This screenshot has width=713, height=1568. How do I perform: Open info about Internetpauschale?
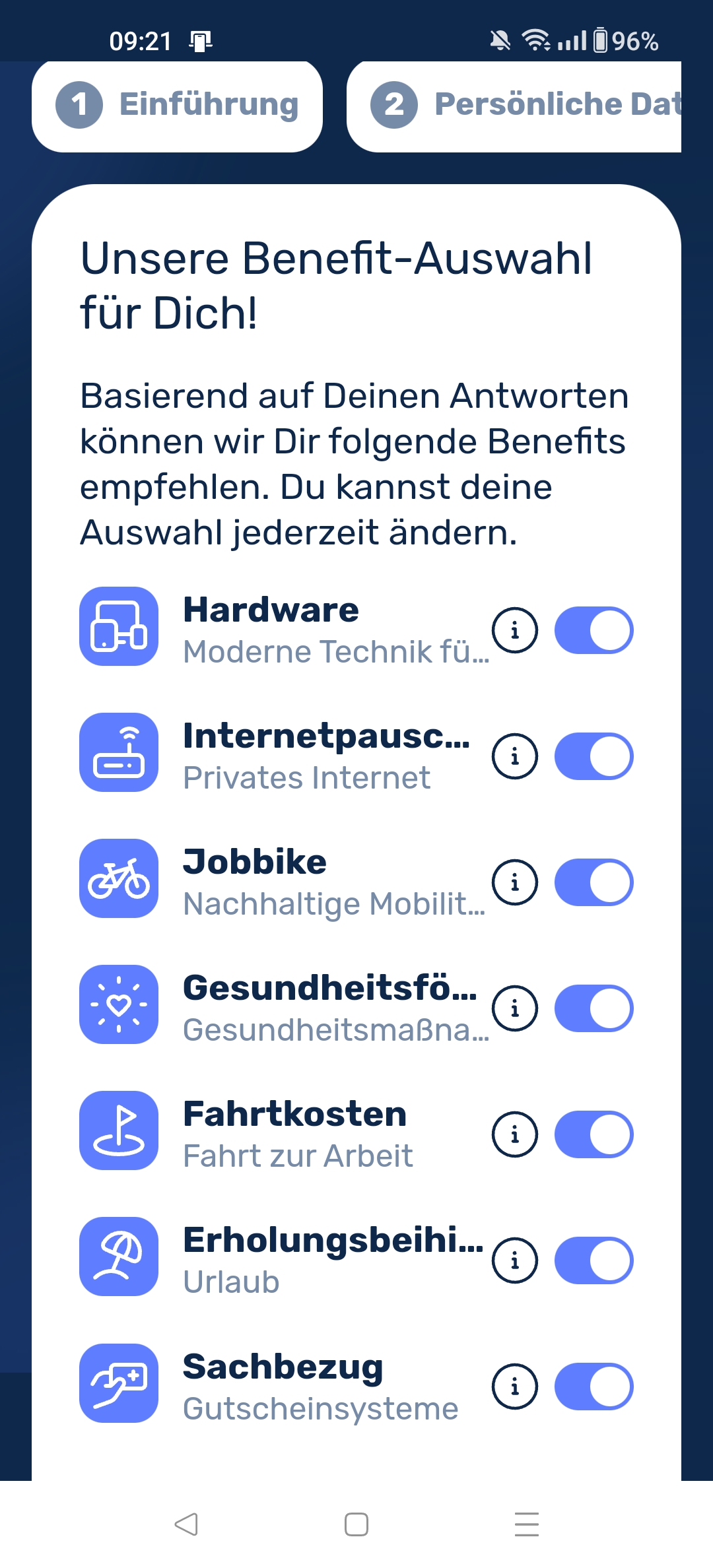(x=515, y=756)
